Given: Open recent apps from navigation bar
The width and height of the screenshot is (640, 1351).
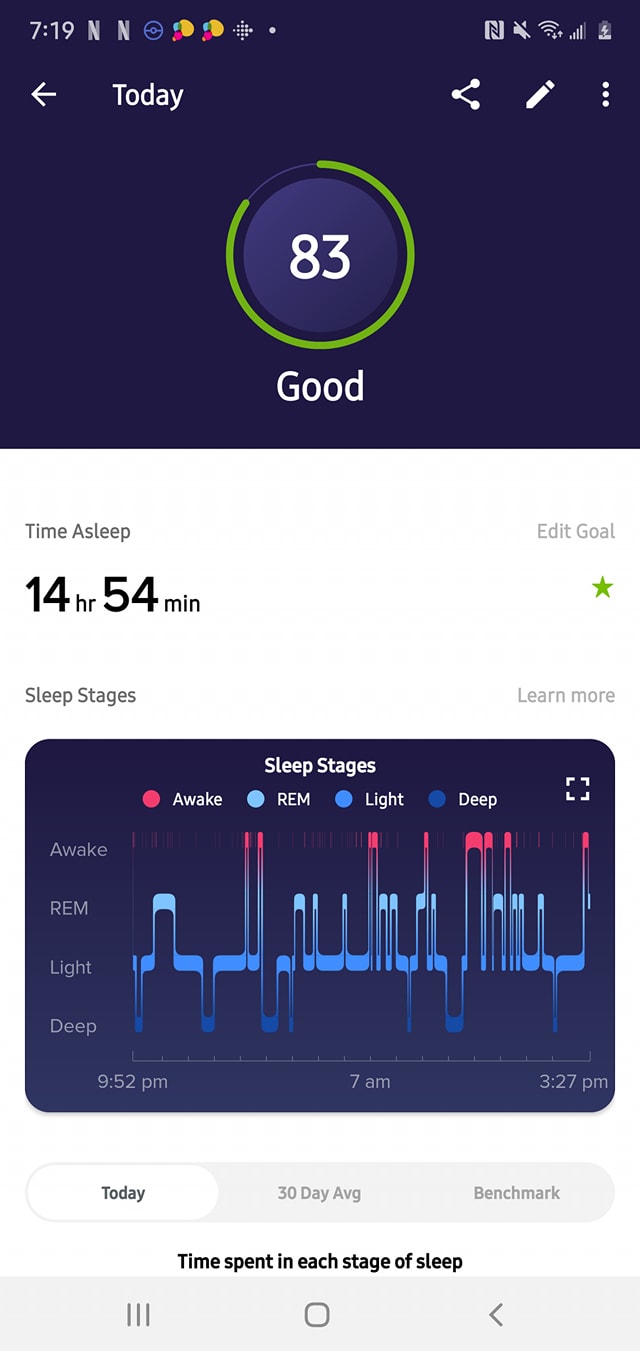Looking at the screenshot, I should click(x=138, y=1314).
